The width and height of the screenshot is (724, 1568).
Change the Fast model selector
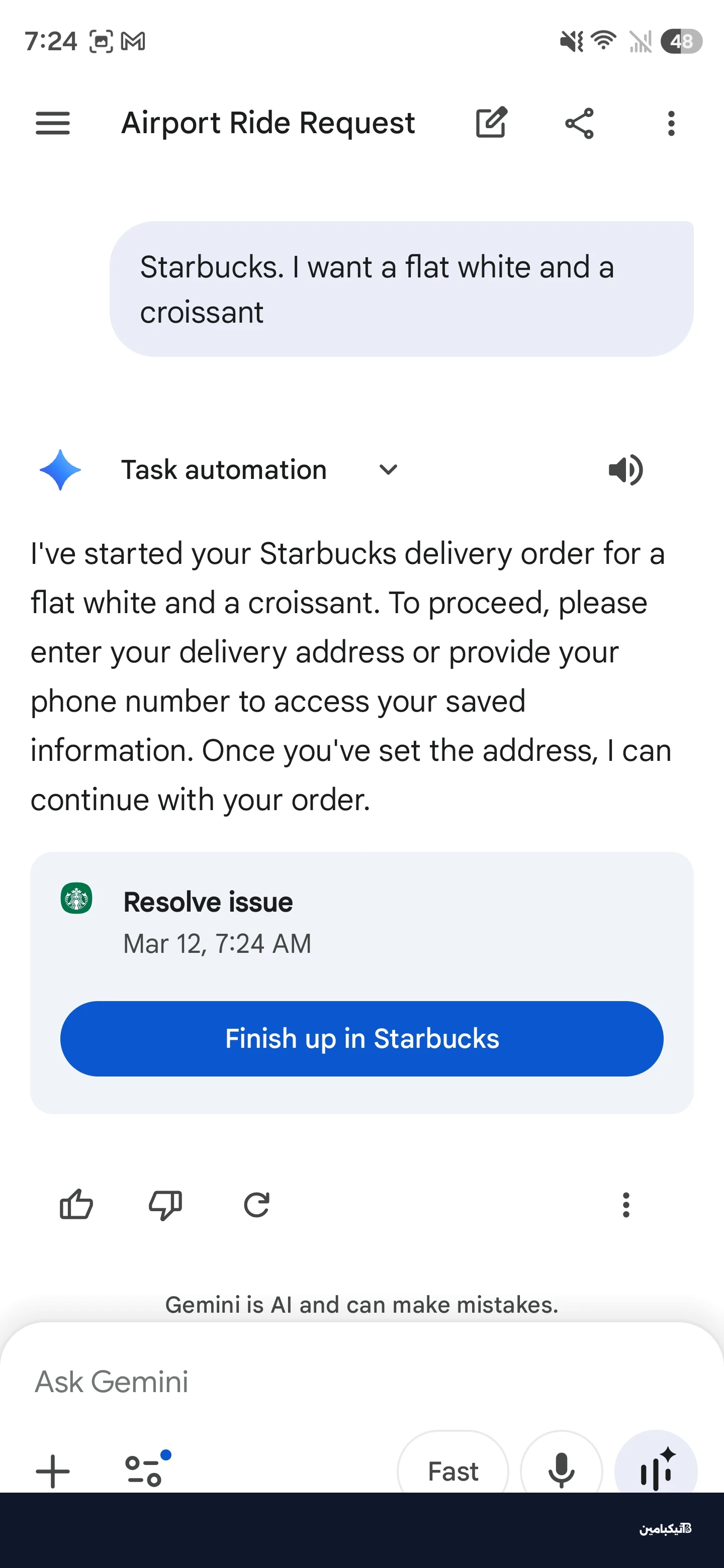point(452,1469)
